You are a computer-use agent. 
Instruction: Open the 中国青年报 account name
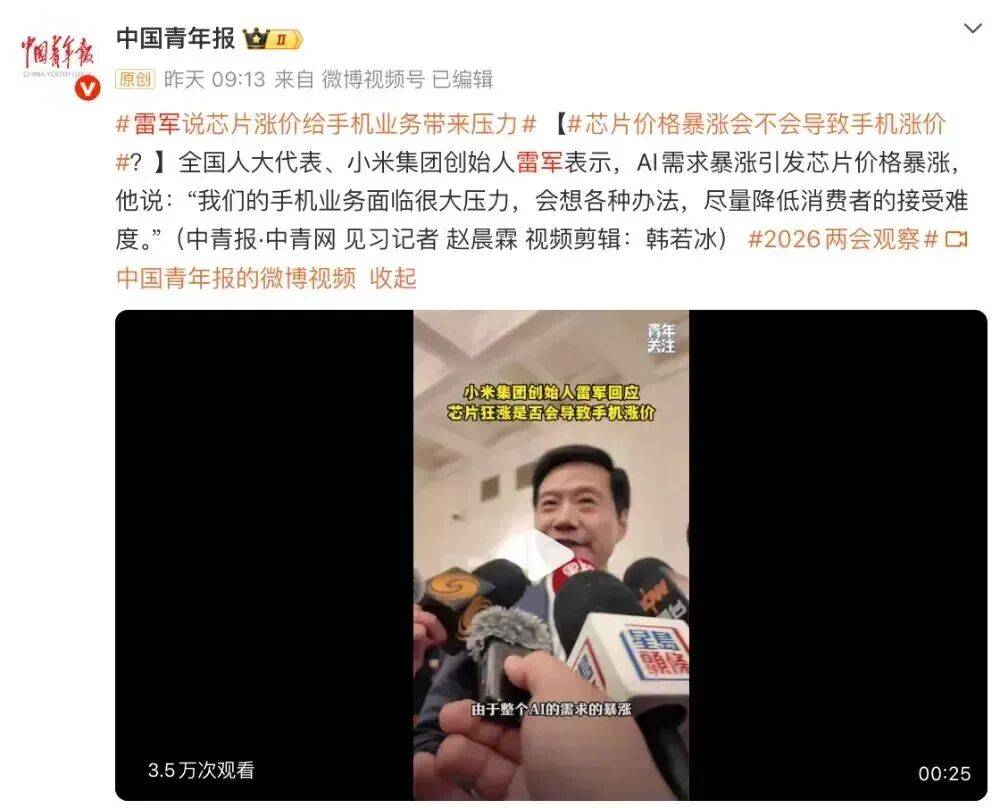[175, 38]
